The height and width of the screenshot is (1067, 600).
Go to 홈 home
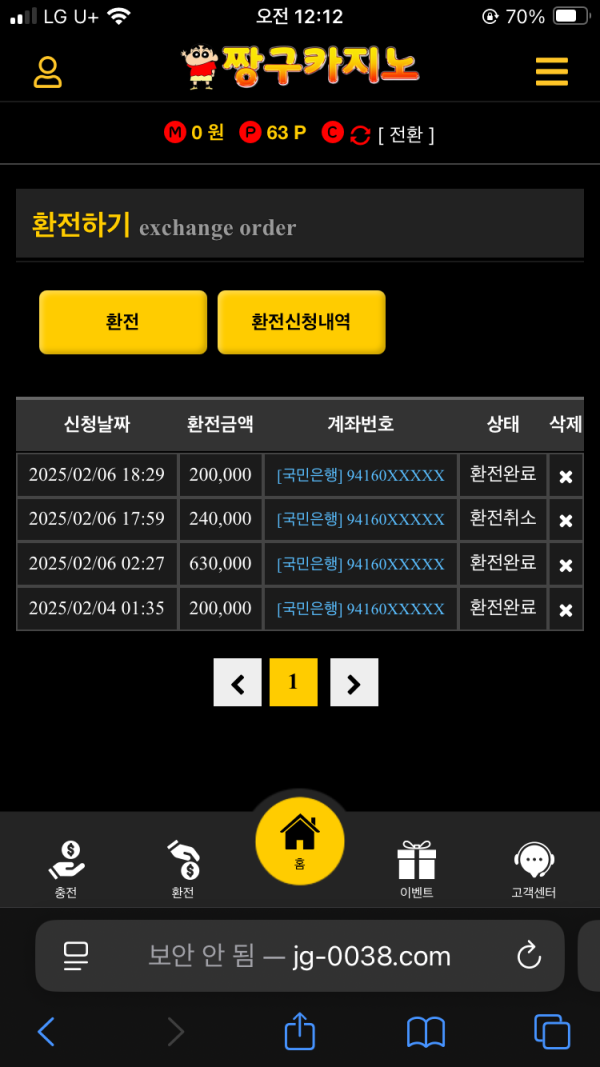(300, 841)
